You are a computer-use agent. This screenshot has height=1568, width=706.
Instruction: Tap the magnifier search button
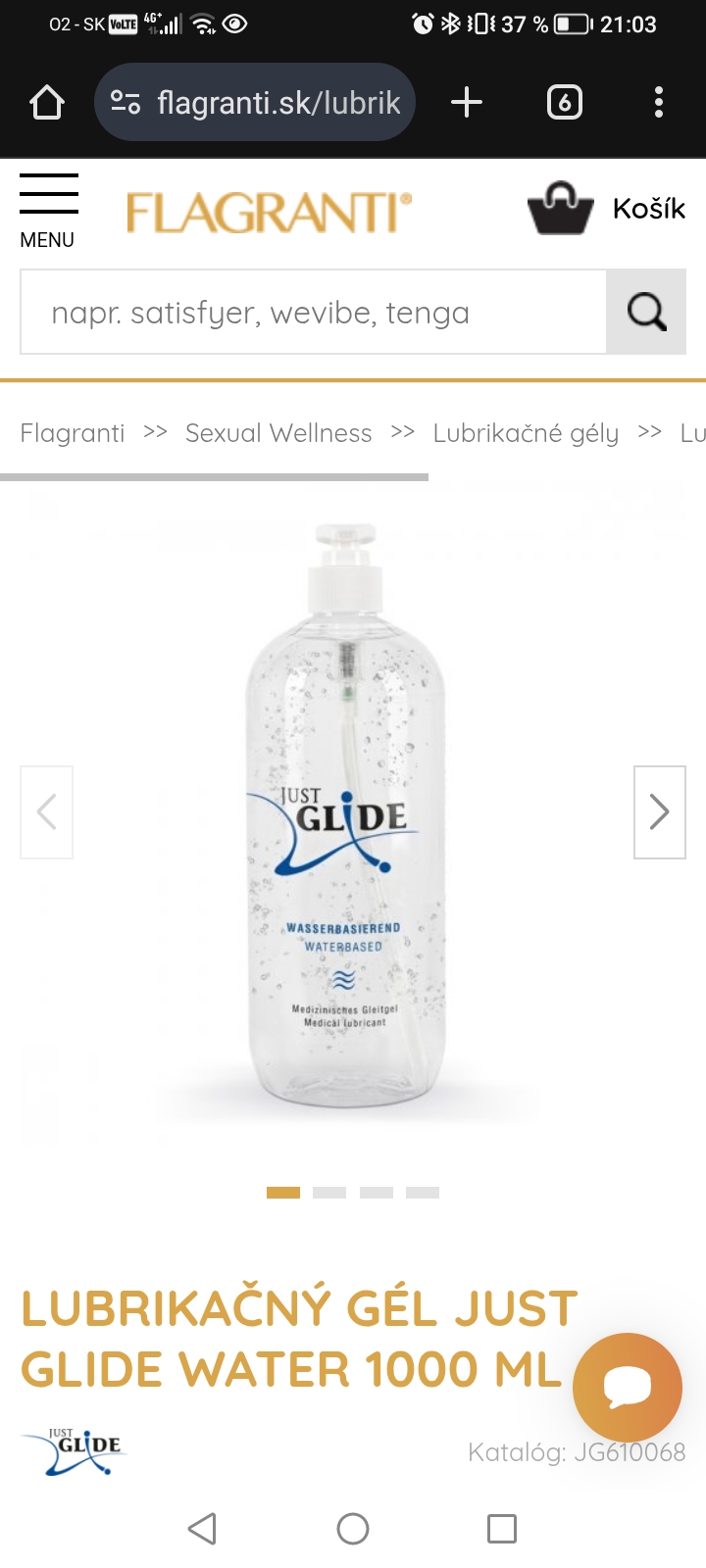pyautogui.click(x=645, y=313)
